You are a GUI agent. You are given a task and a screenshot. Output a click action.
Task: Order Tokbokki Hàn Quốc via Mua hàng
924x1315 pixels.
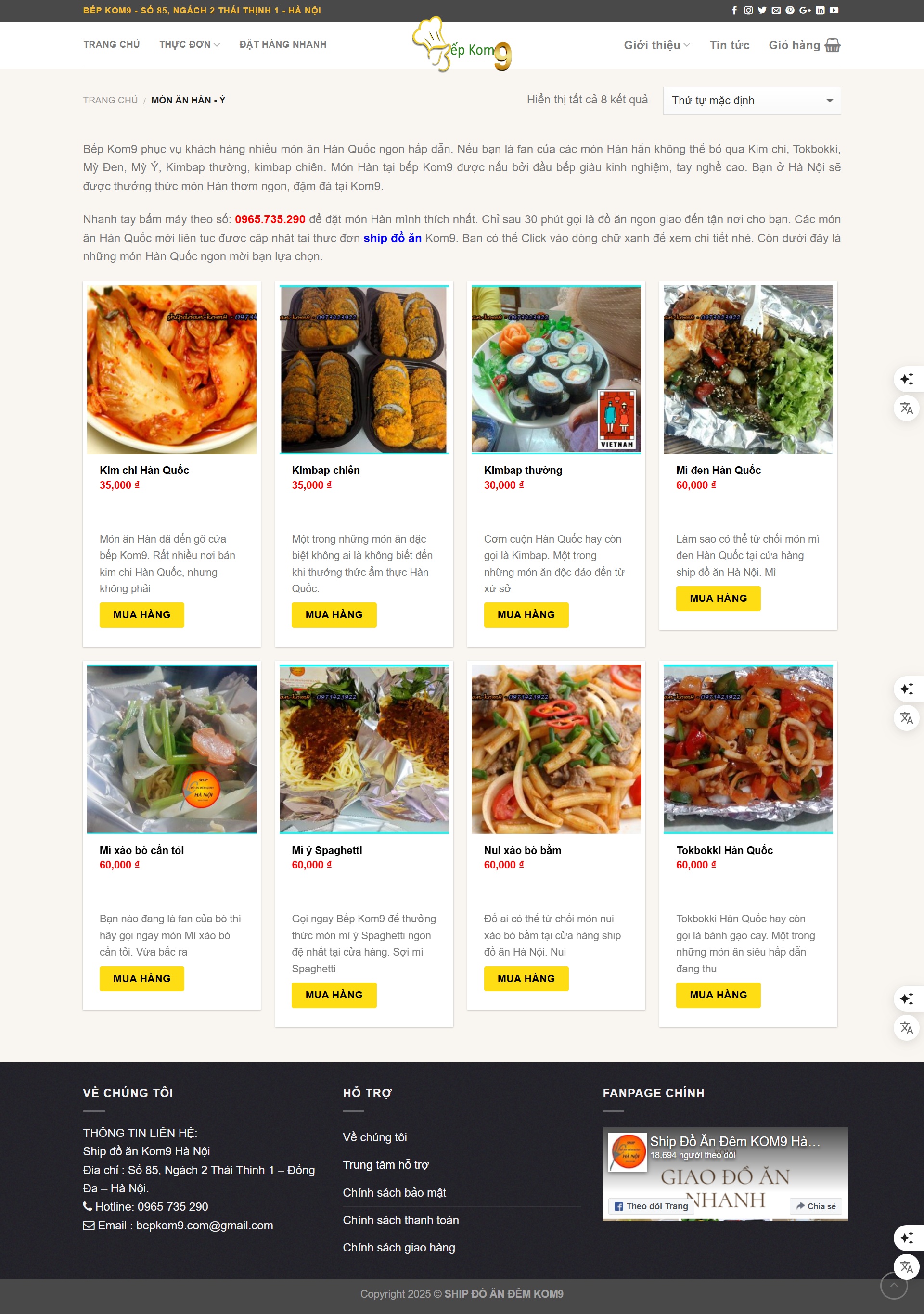(718, 995)
